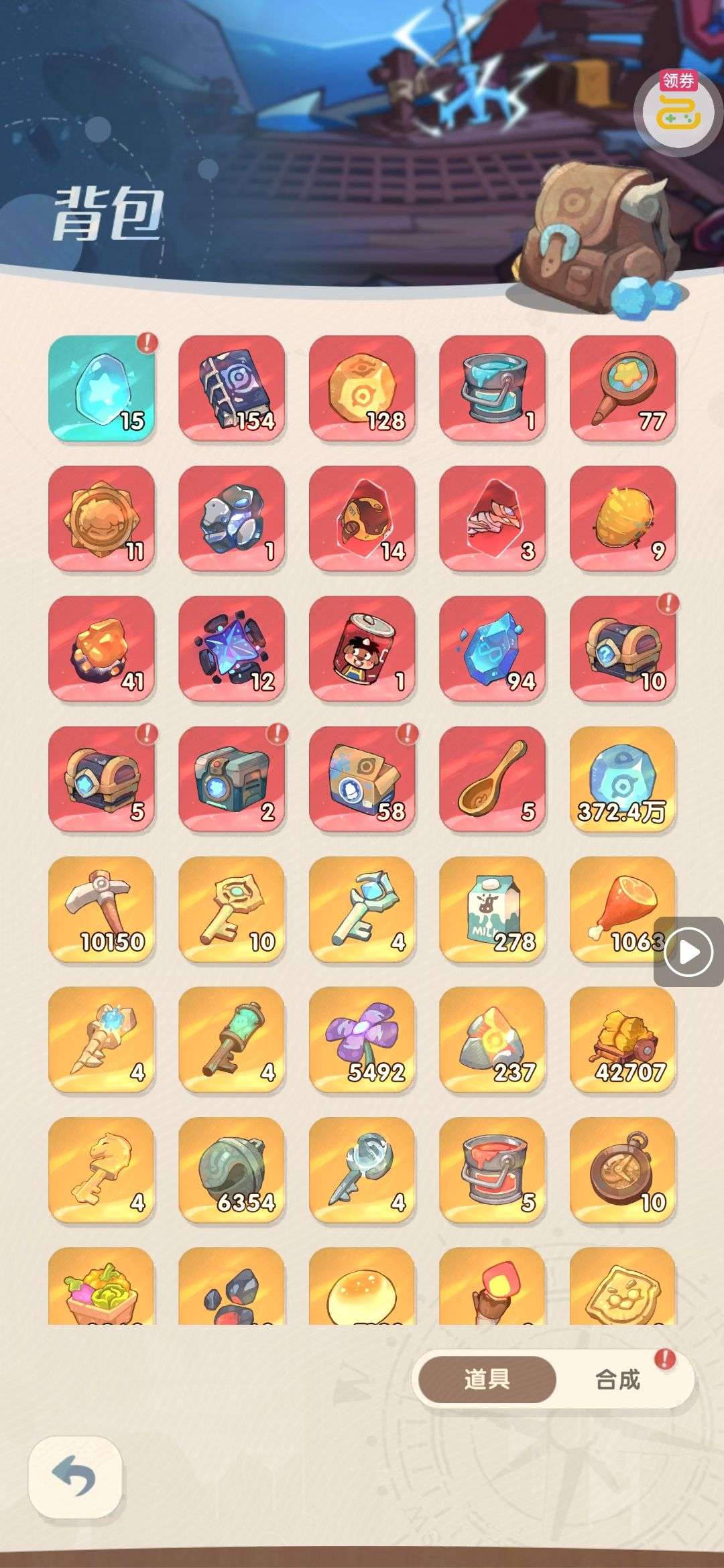
Task: Tap the back arrow button
Action: [x=74, y=1478]
